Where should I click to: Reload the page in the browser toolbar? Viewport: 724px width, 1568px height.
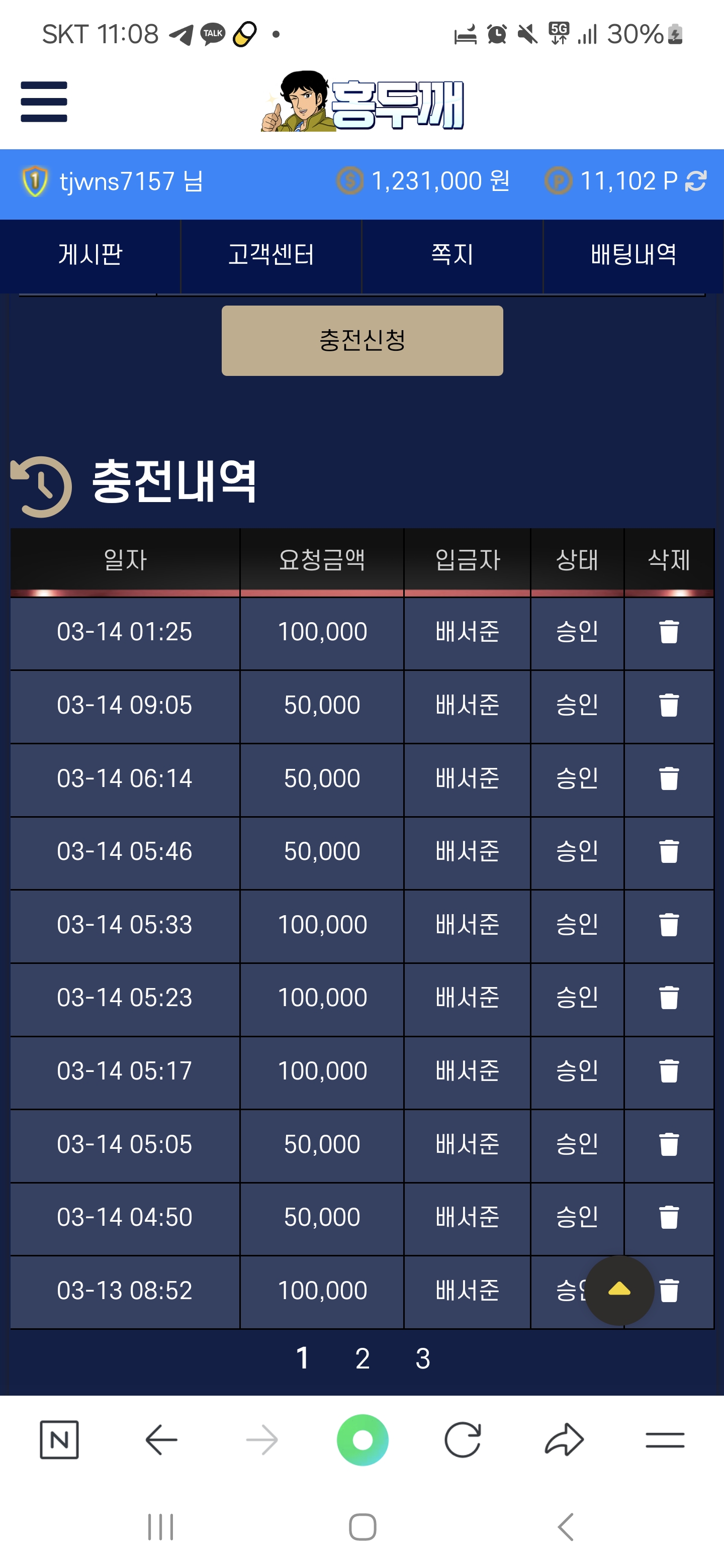[463, 1440]
